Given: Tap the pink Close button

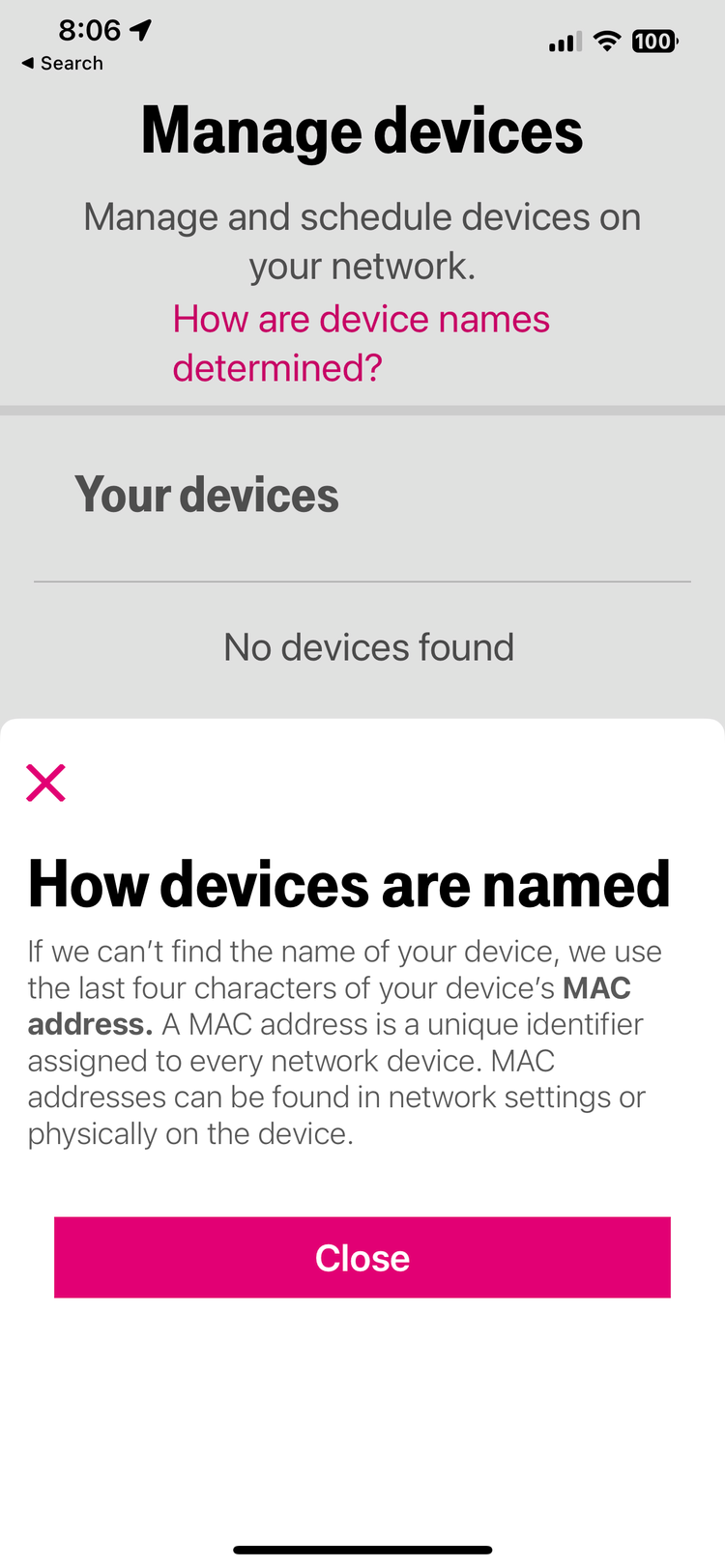Looking at the screenshot, I should [x=362, y=1257].
